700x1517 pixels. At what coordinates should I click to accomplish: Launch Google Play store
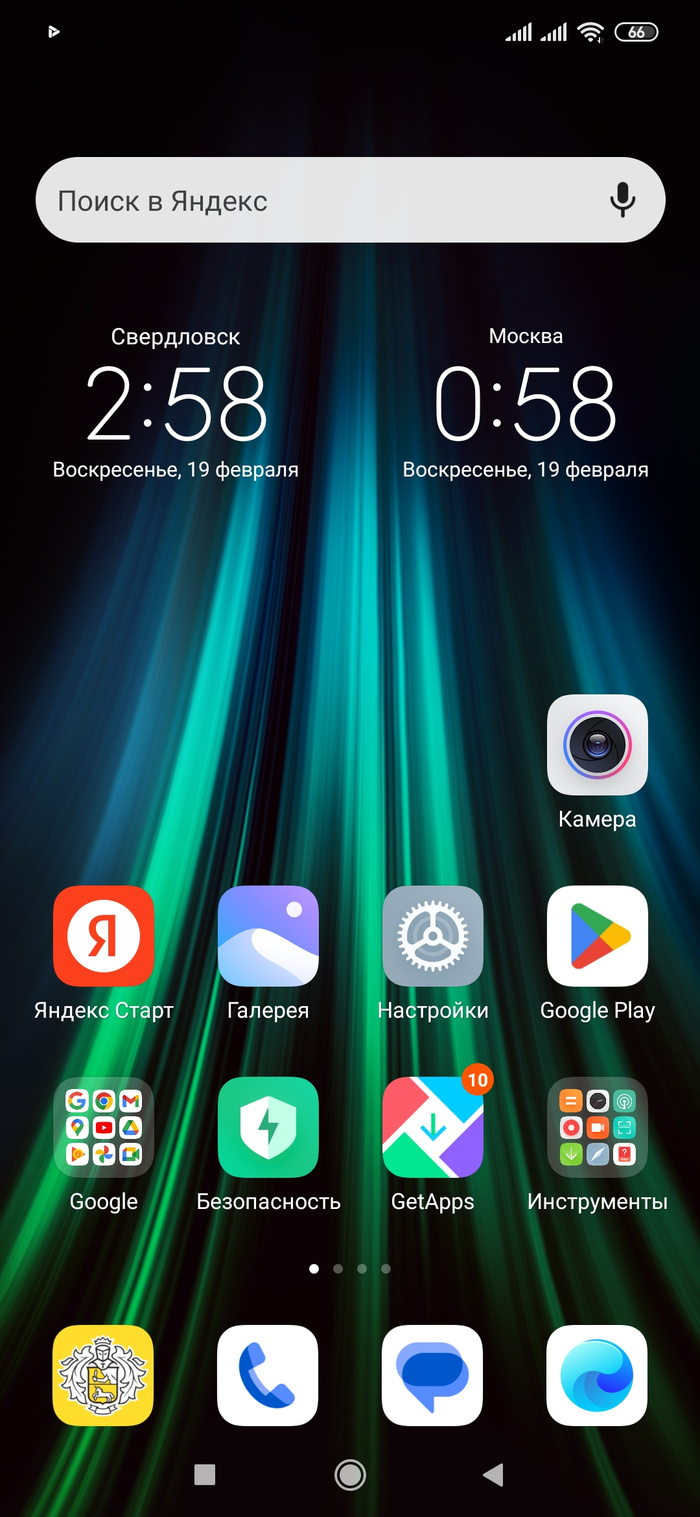[x=597, y=936]
